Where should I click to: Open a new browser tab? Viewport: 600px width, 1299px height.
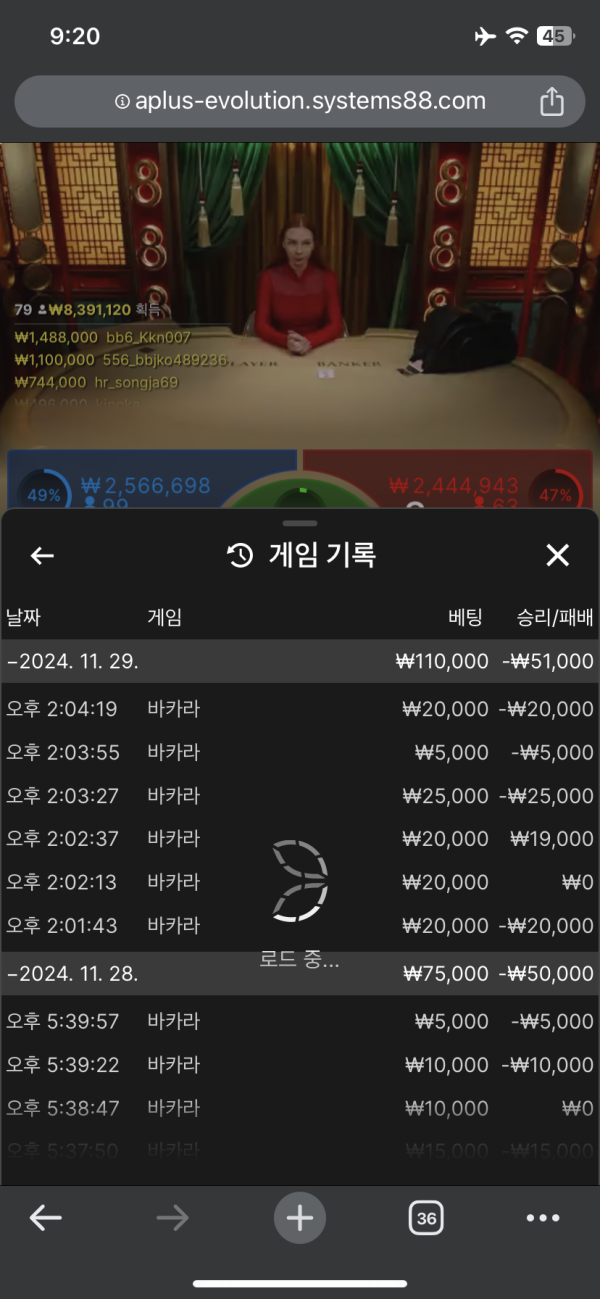tap(300, 1217)
